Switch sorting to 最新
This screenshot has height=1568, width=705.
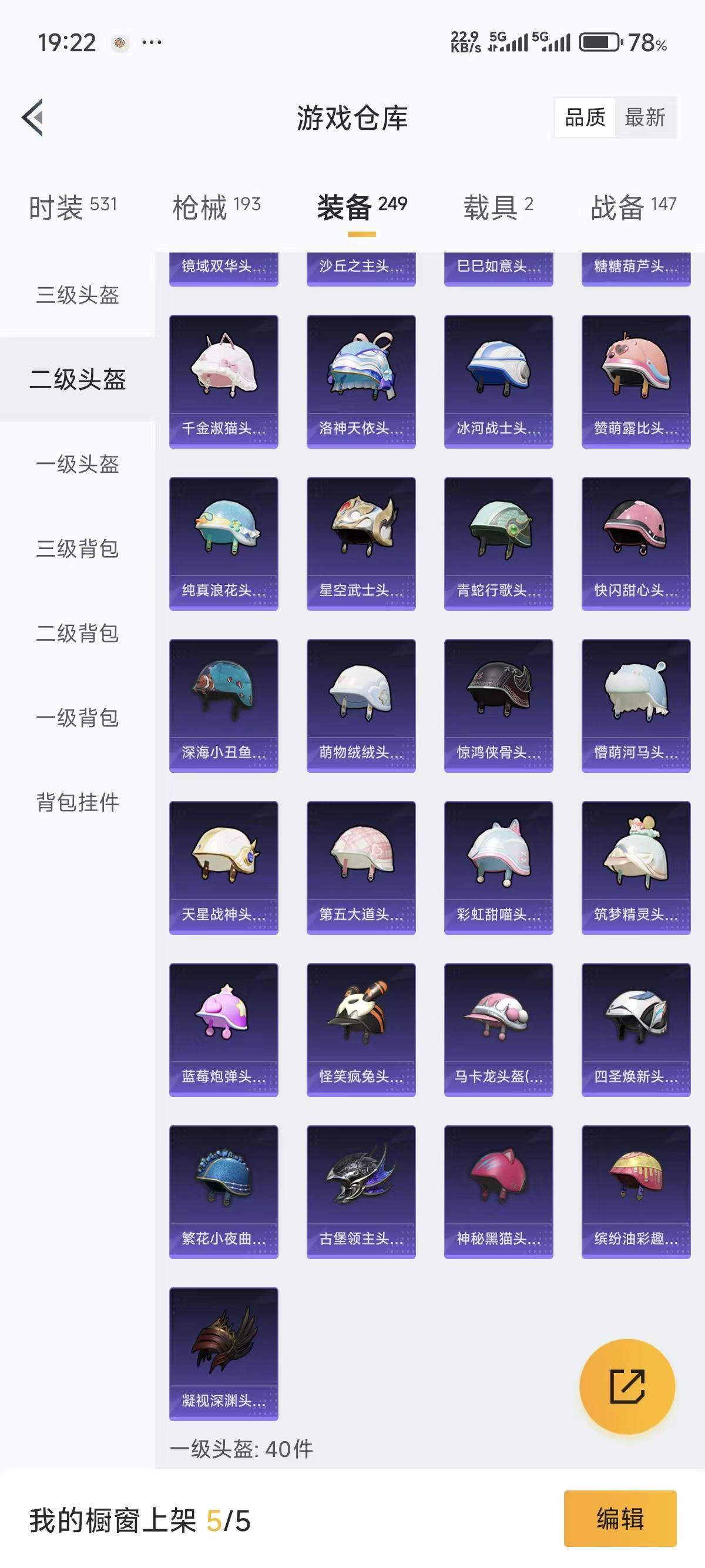pyautogui.click(x=647, y=118)
